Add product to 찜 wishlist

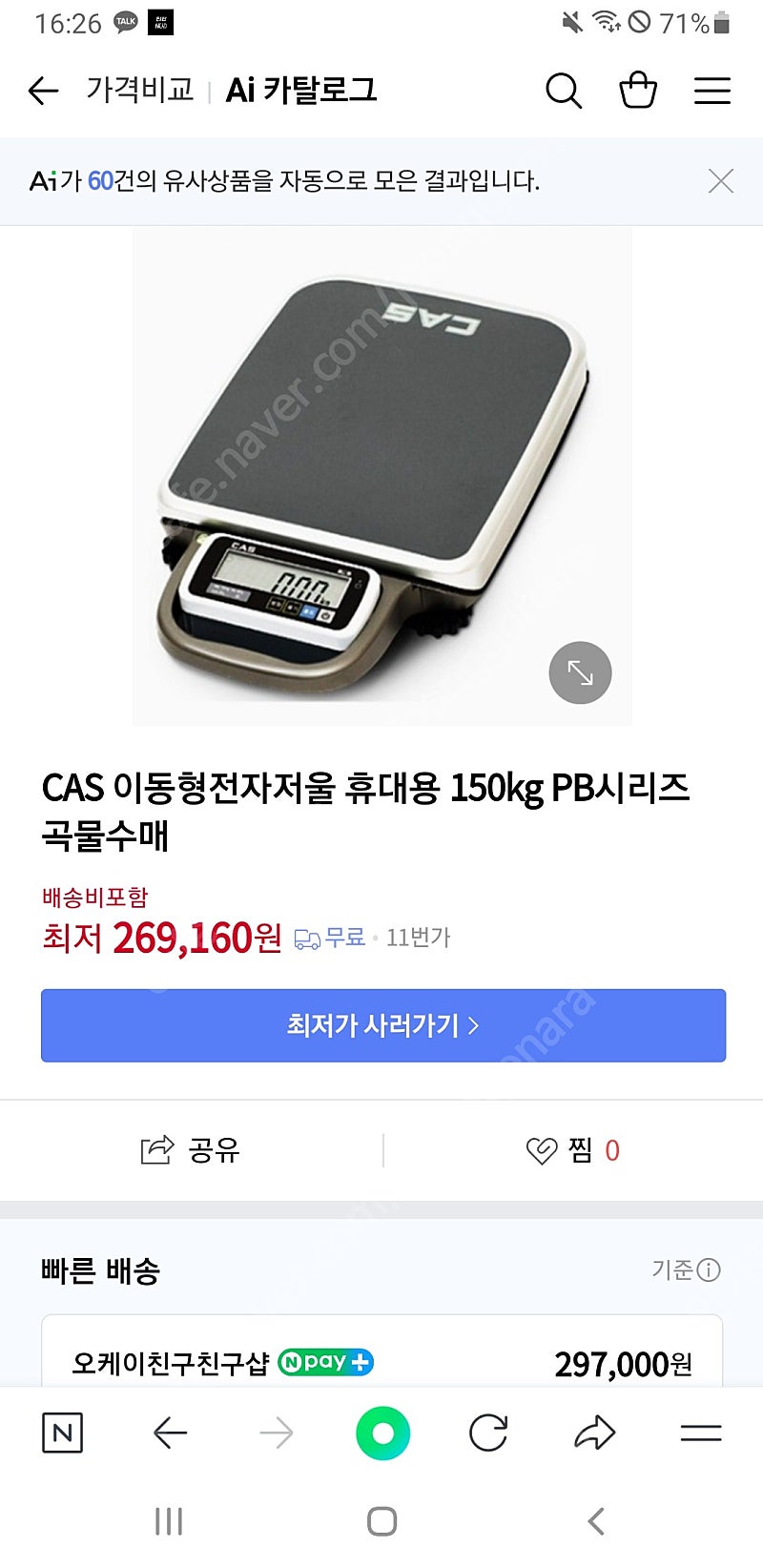click(x=573, y=1150)
